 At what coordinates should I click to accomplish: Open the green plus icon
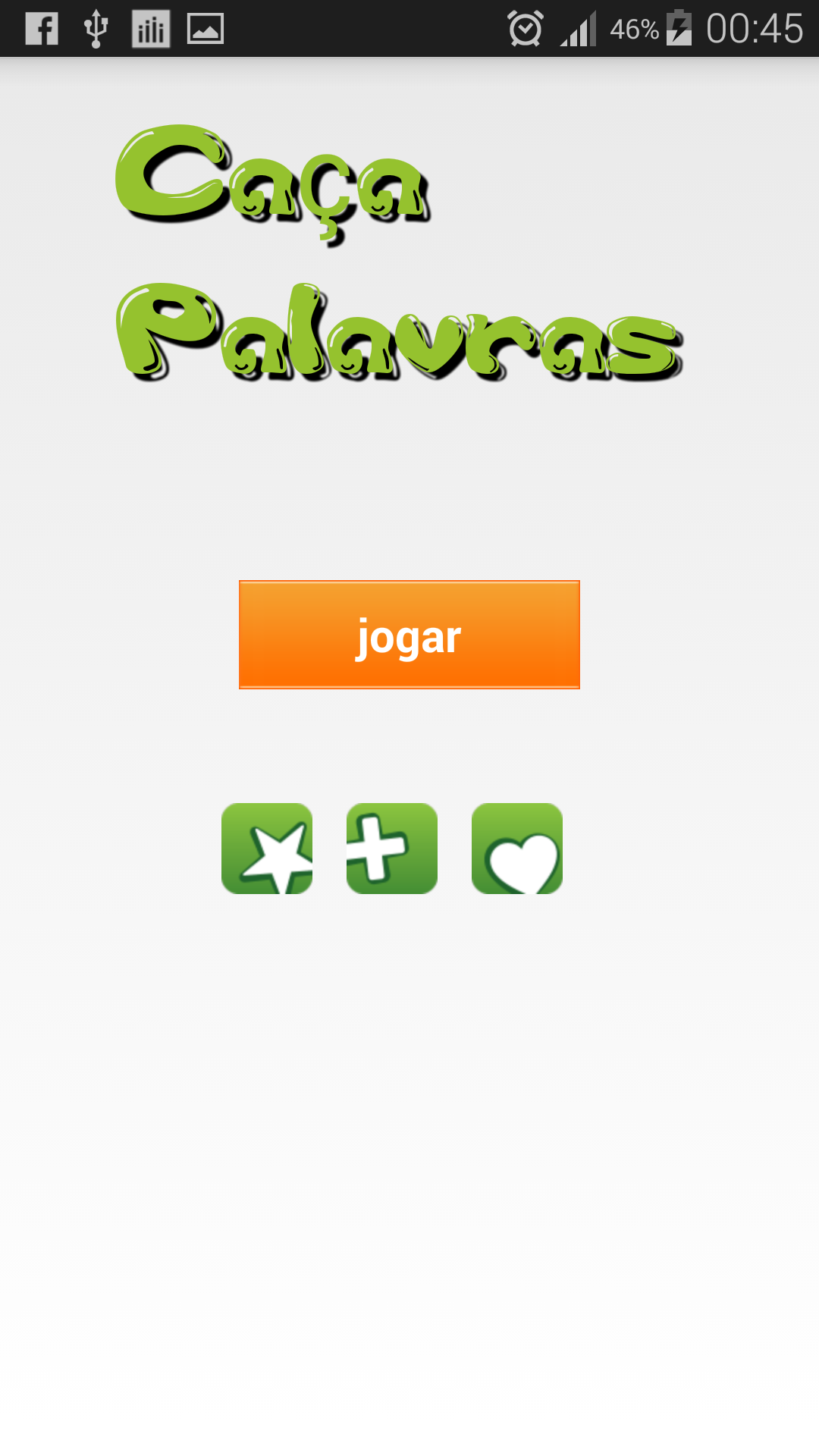point(392,849)
